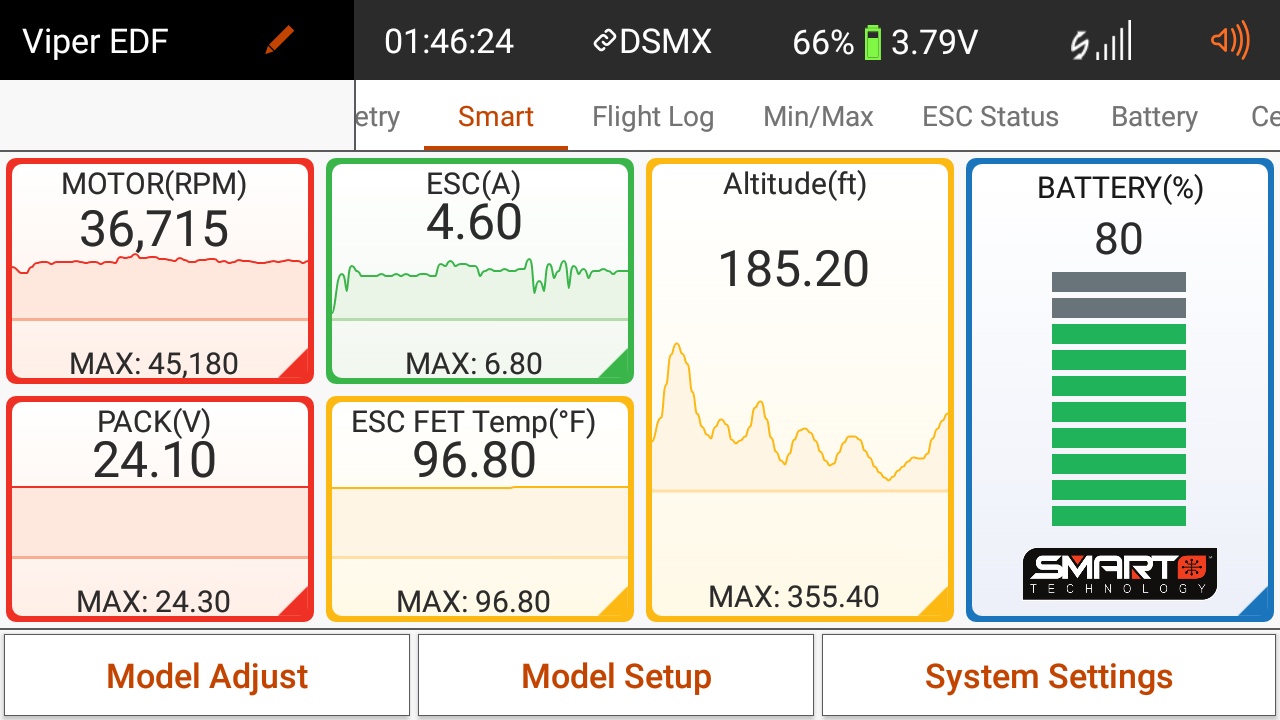Switch to the Smart tab
The width and height of the screenshot is (1280, 720).
tap(495, 117)
